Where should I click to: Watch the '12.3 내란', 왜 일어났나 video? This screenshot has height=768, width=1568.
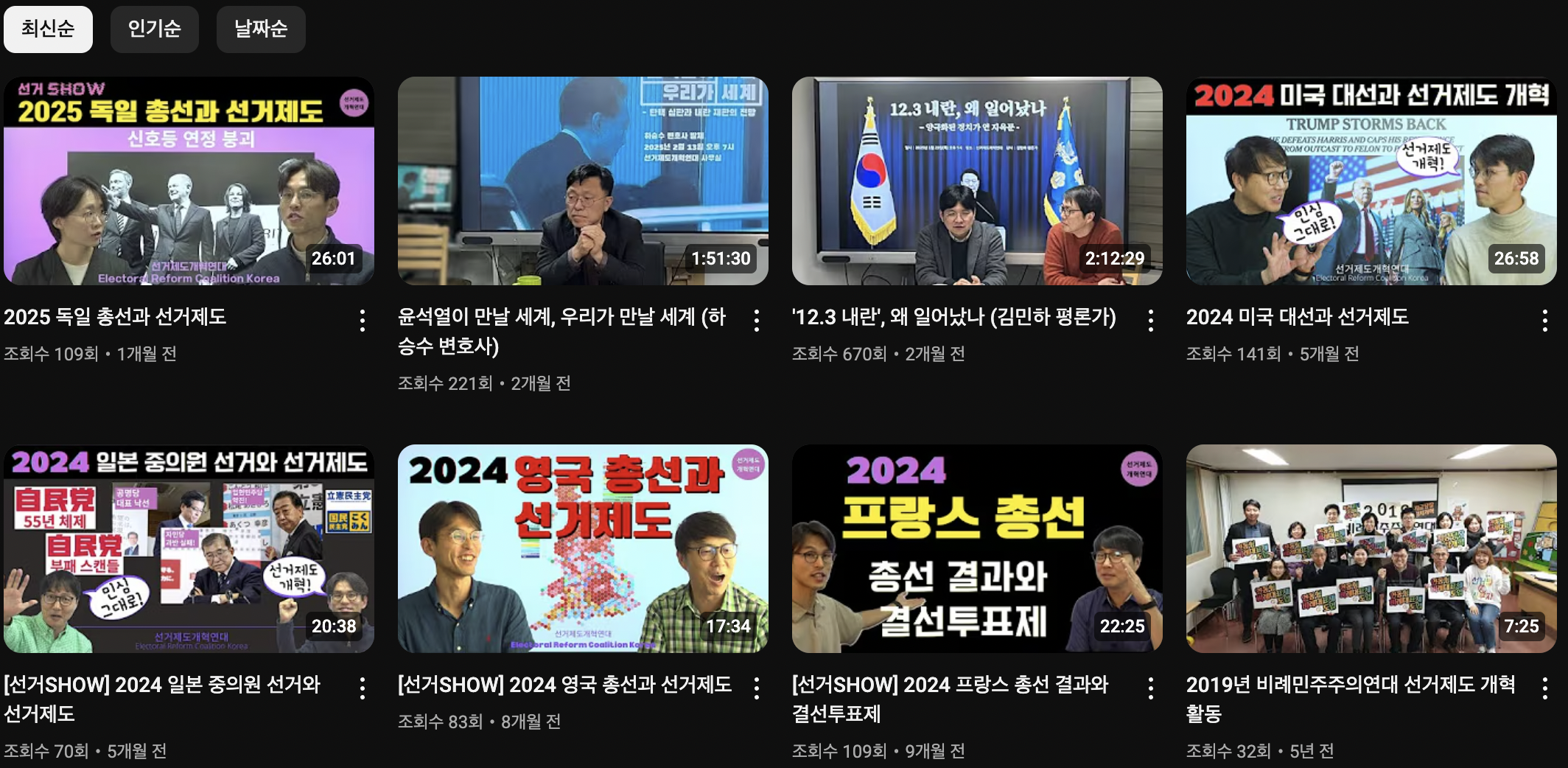click(977, 181)
